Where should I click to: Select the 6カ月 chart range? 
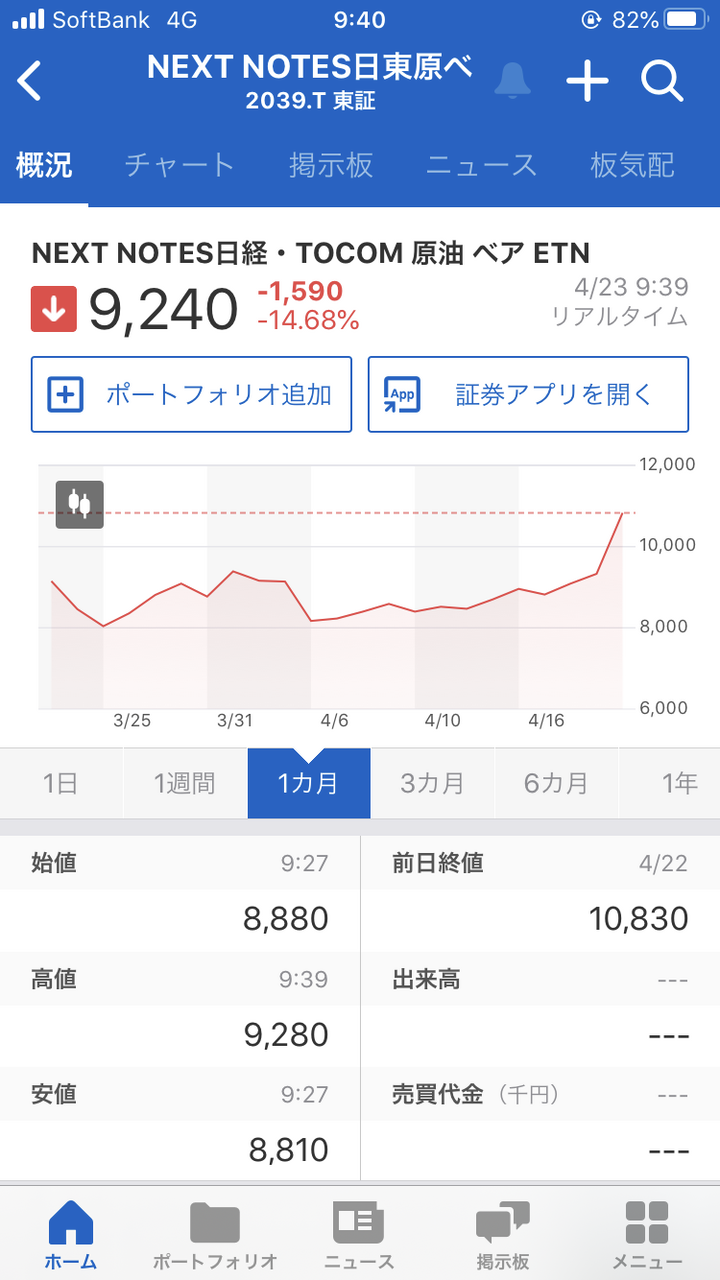tap(556, 783)
